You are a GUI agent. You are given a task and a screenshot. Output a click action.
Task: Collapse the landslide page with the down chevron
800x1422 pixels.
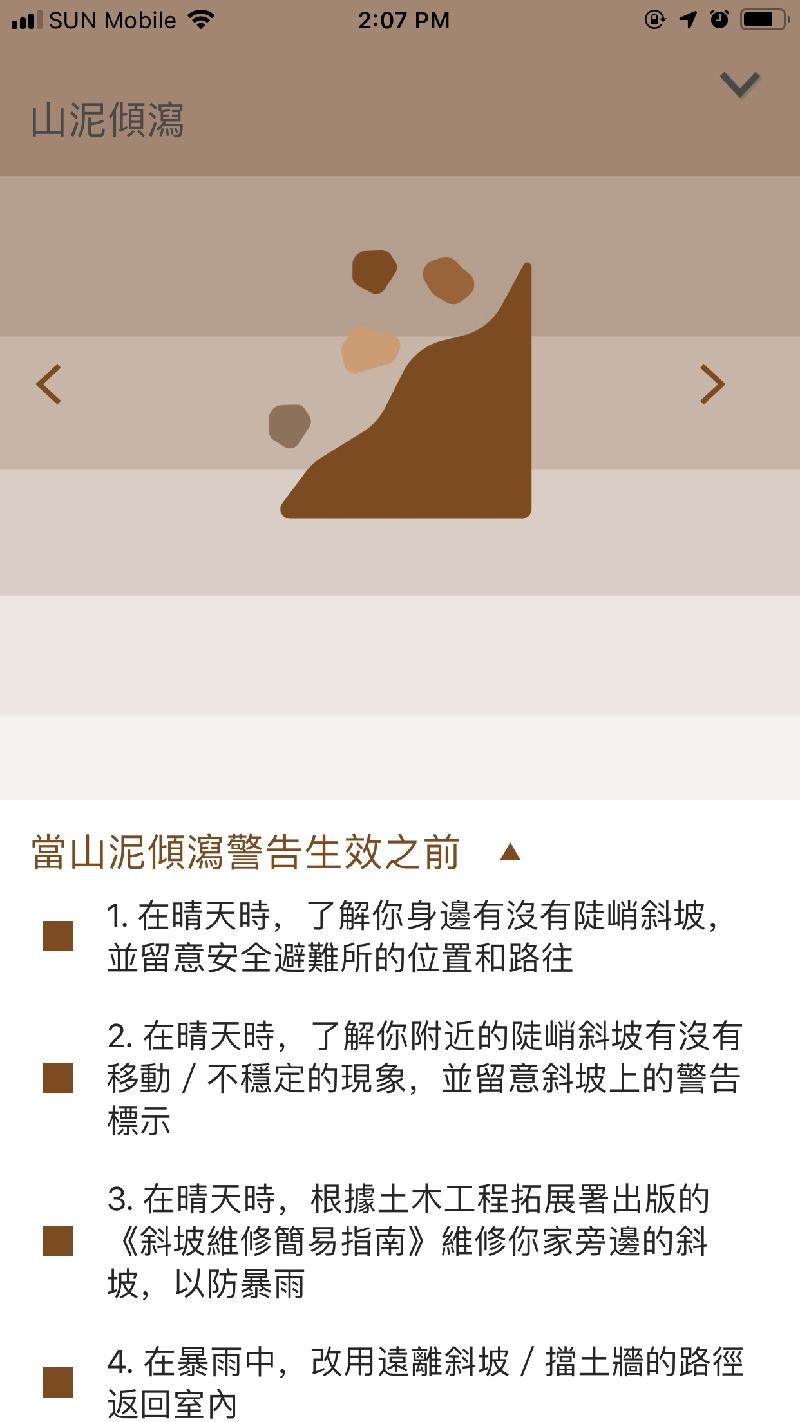(x=740, y=85)
